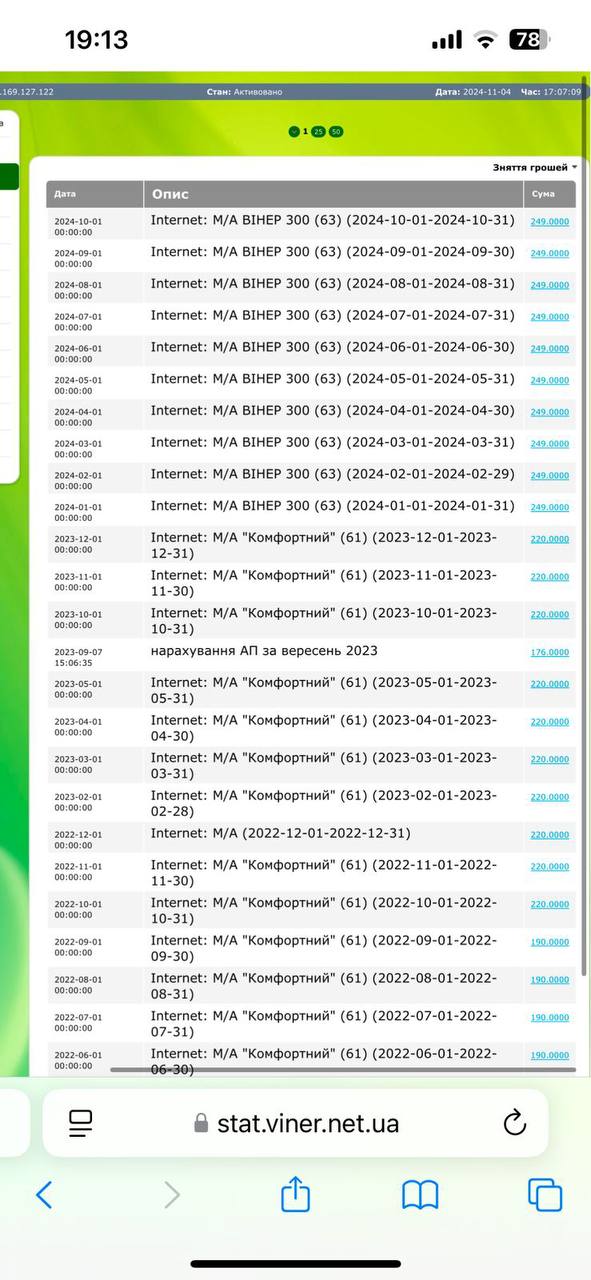This screenshot has height=1280, width=591.
Task: Open the 190.0000 amount link for 2022-07-01
Action: tap(549, 1018)
